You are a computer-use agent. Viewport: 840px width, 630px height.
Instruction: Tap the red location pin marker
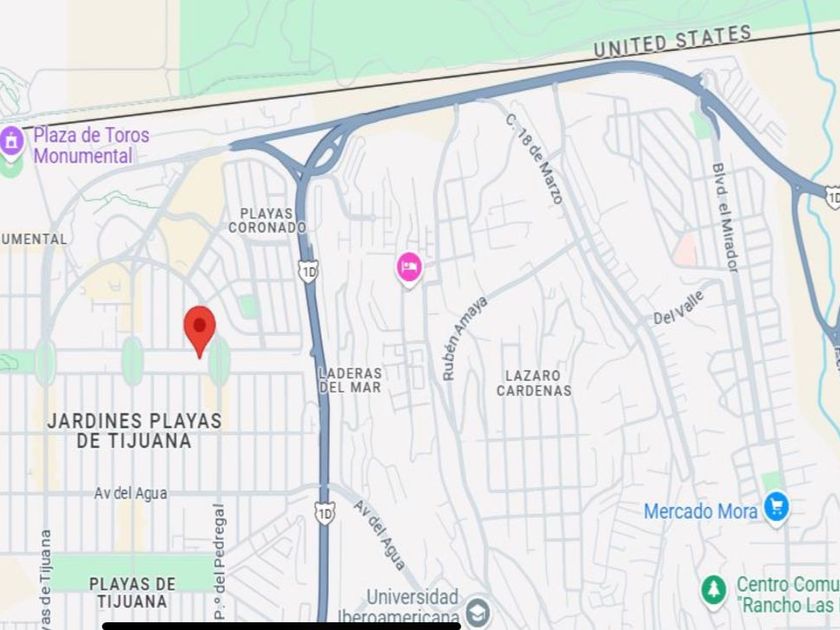click(199, 331)
